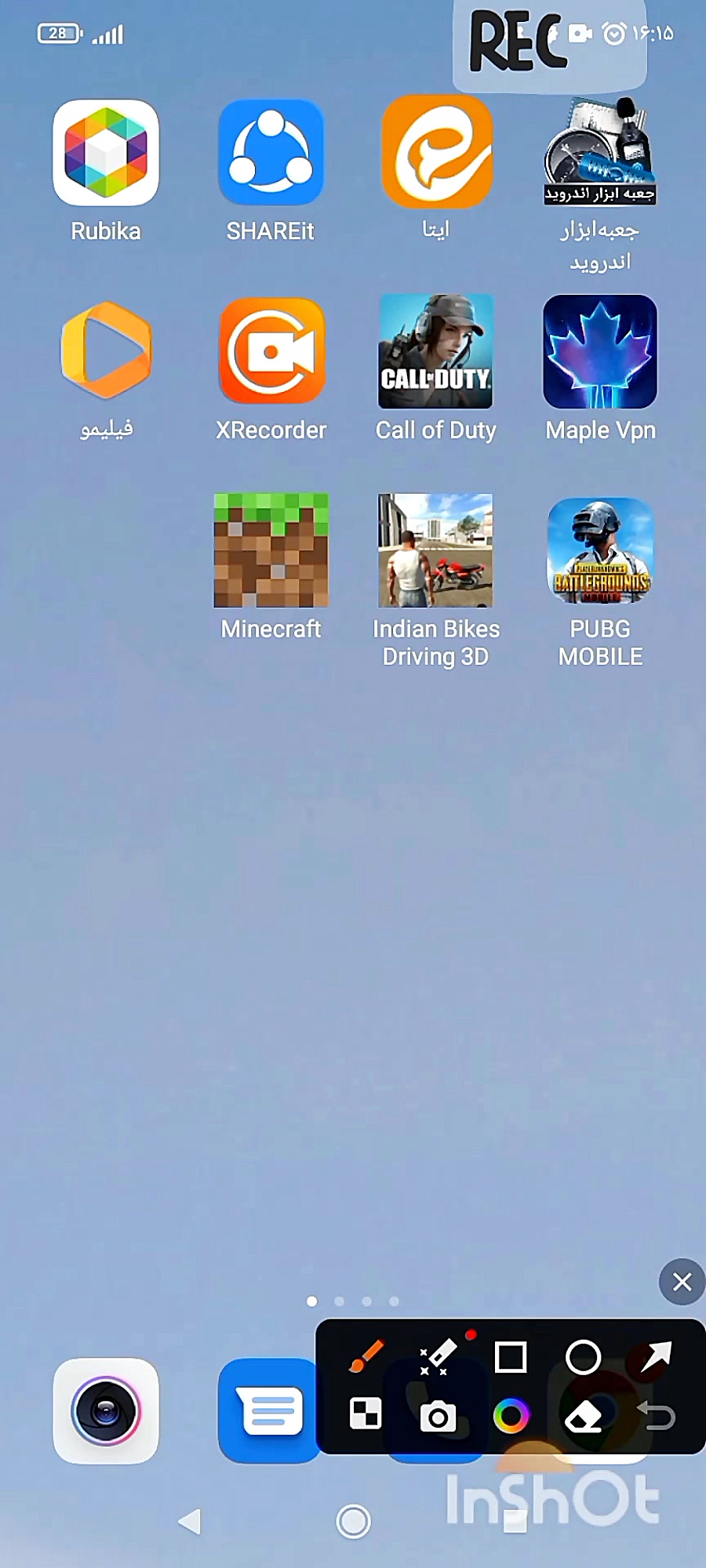Select the rectangle shape tool
Viewport: 706px width, 1568px height.
point(511,1357)
